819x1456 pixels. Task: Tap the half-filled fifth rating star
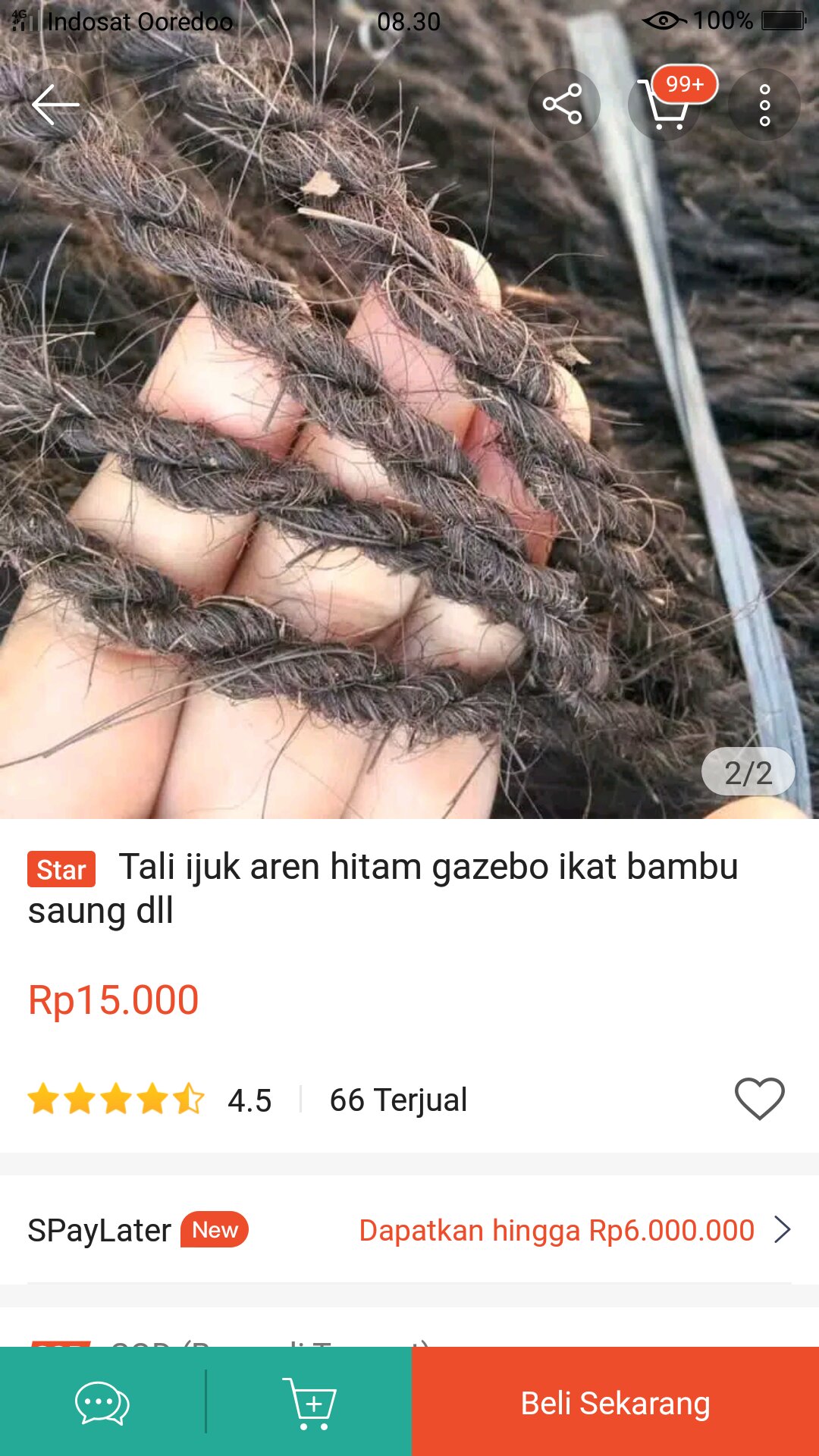[x=187, y=1100]
